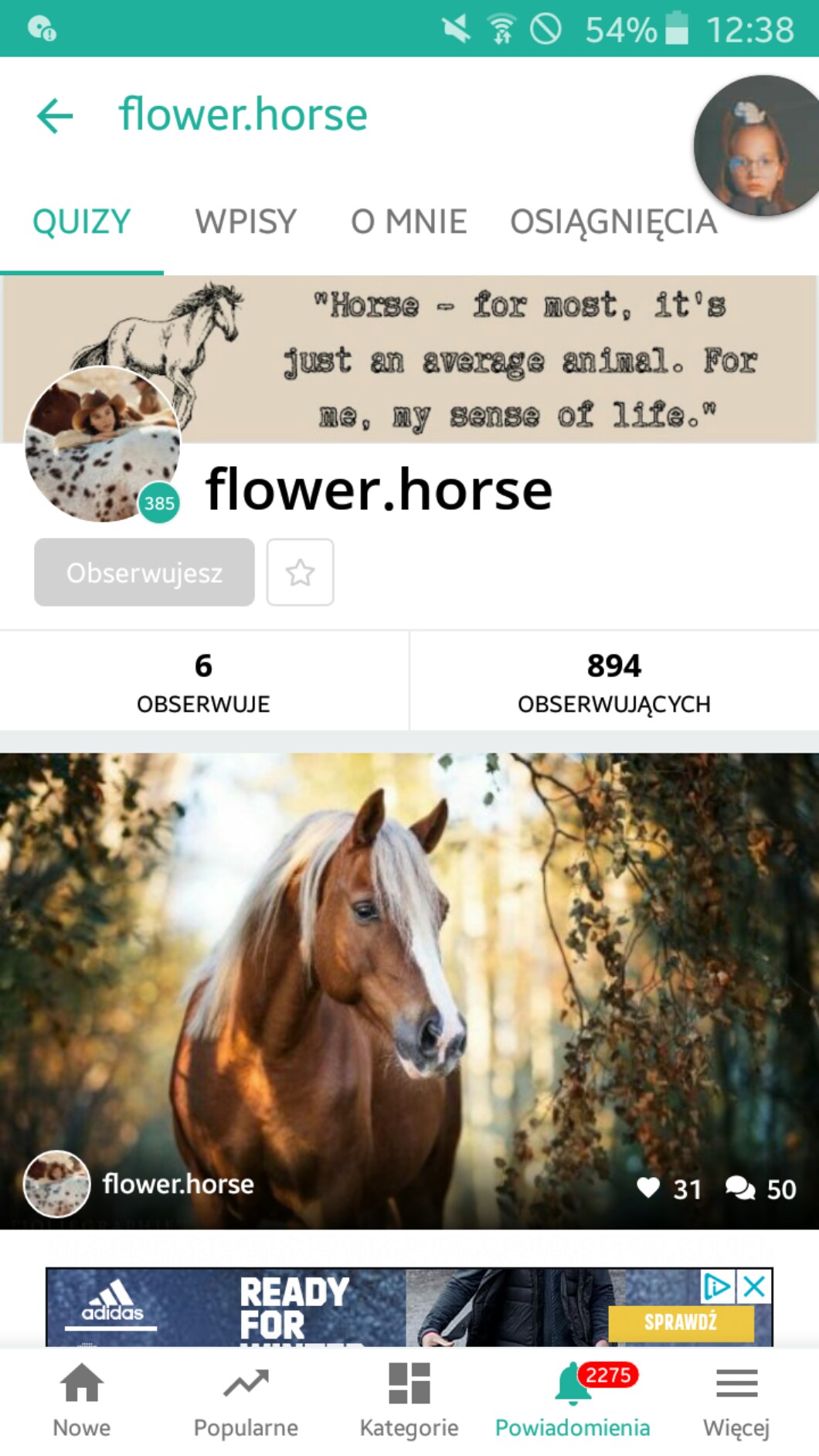Tap SPRAWDŹ on the adidas ad
This screenshot has width=819, height=1456.
681,1322
